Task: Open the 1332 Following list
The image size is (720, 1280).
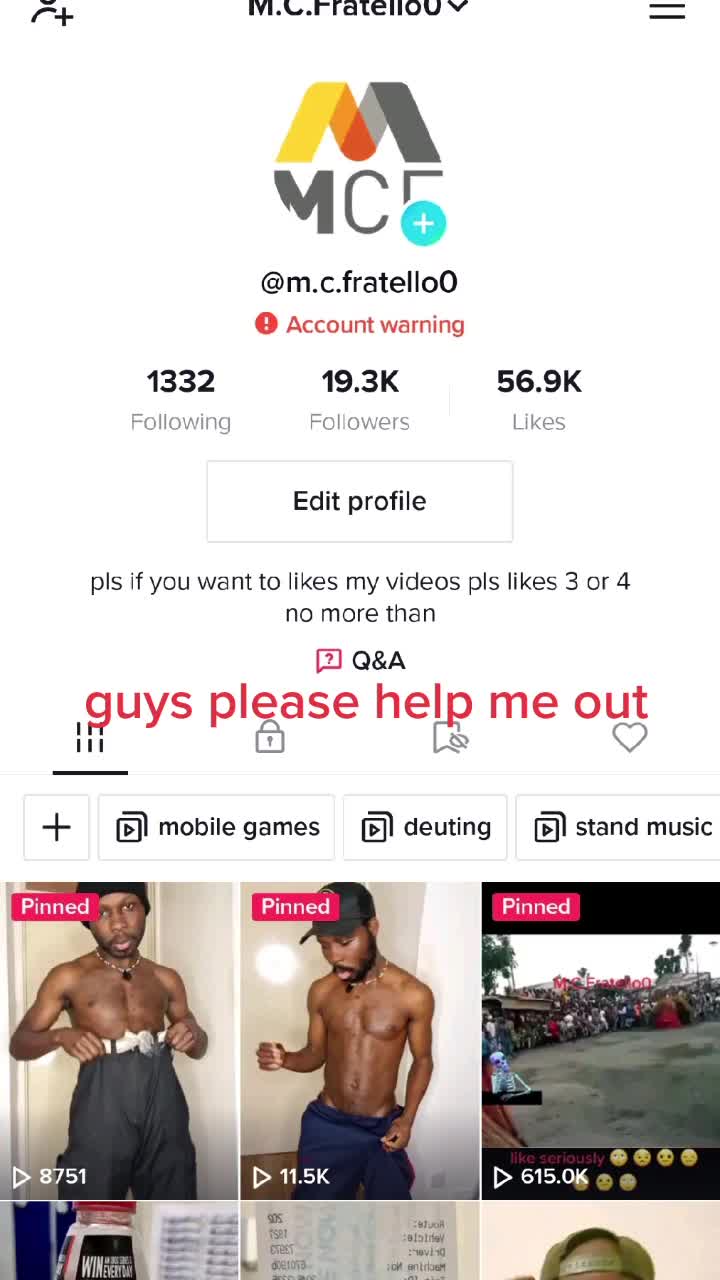Action: [181, 399]
